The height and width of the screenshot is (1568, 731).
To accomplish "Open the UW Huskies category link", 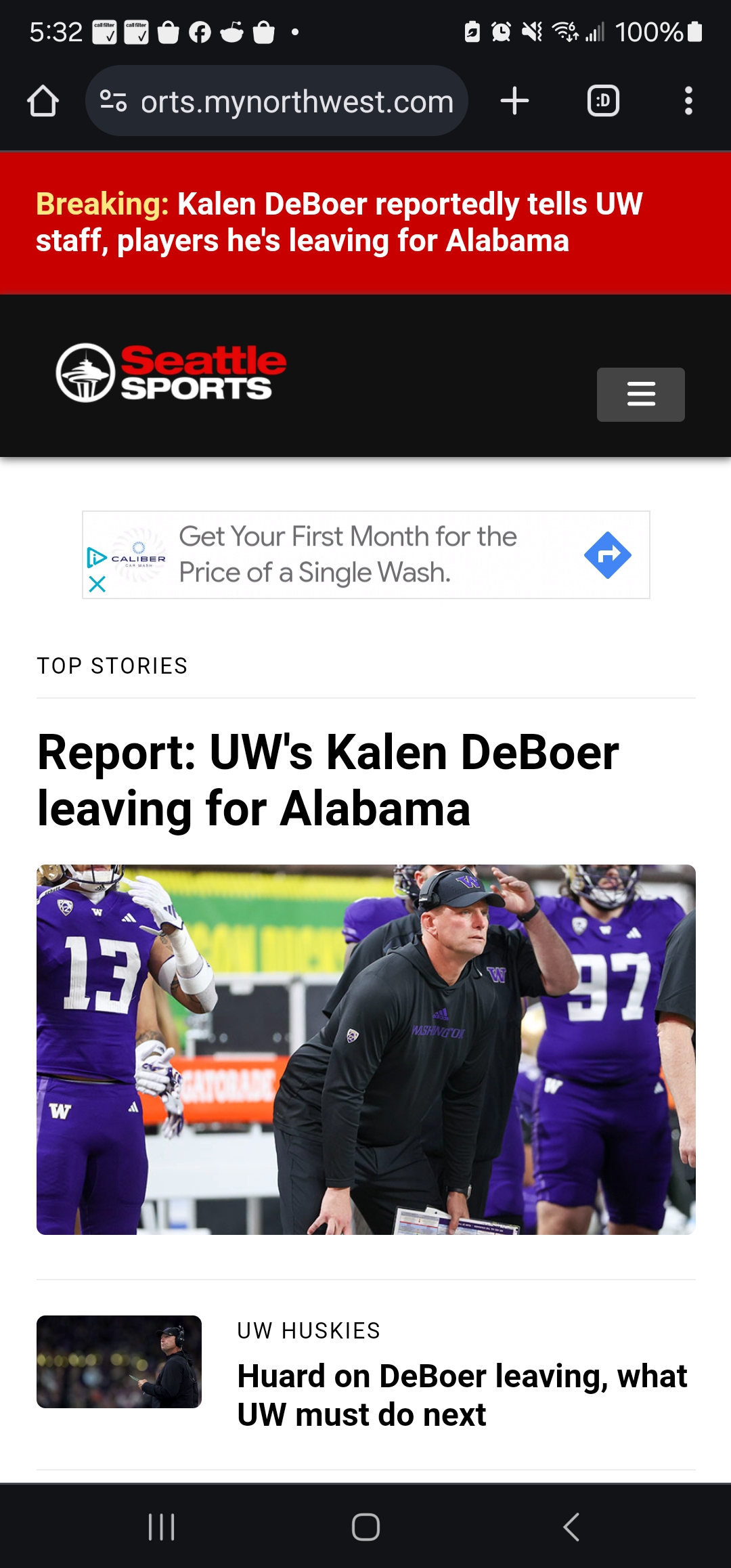I will tap(309, 1330).
